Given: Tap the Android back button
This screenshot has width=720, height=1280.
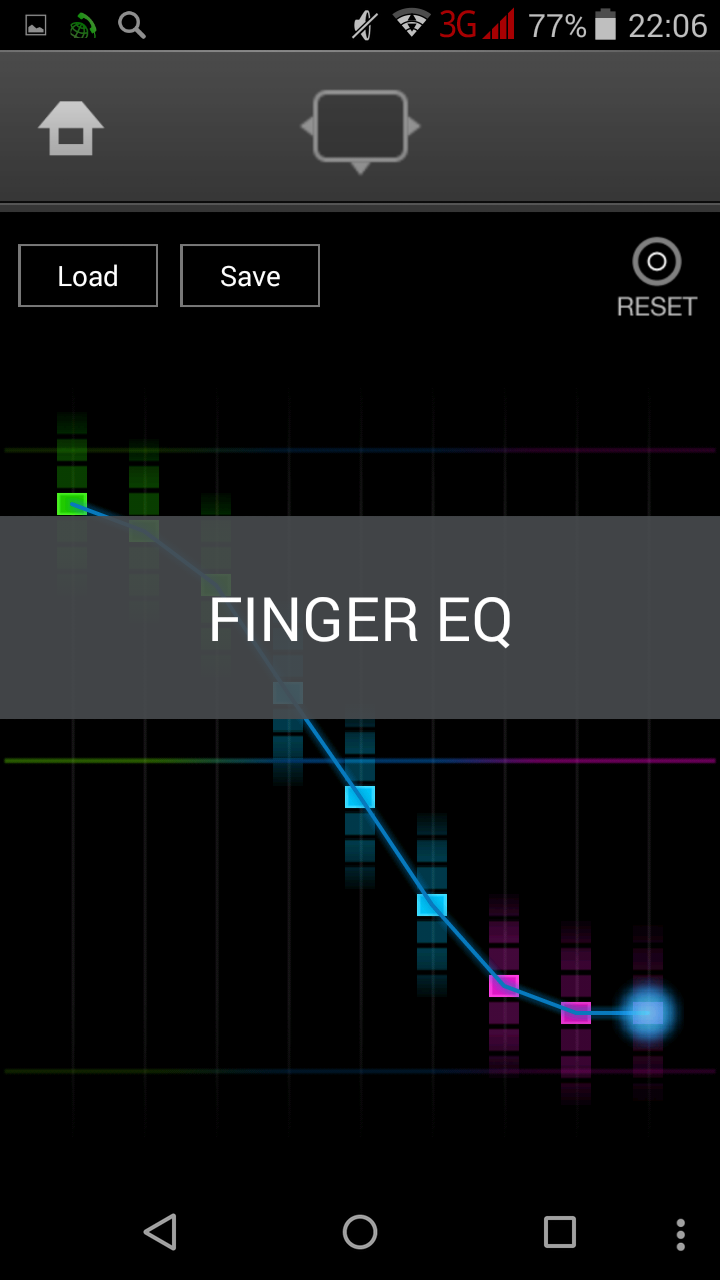Looking at the screenshot, I should 160,1232.
